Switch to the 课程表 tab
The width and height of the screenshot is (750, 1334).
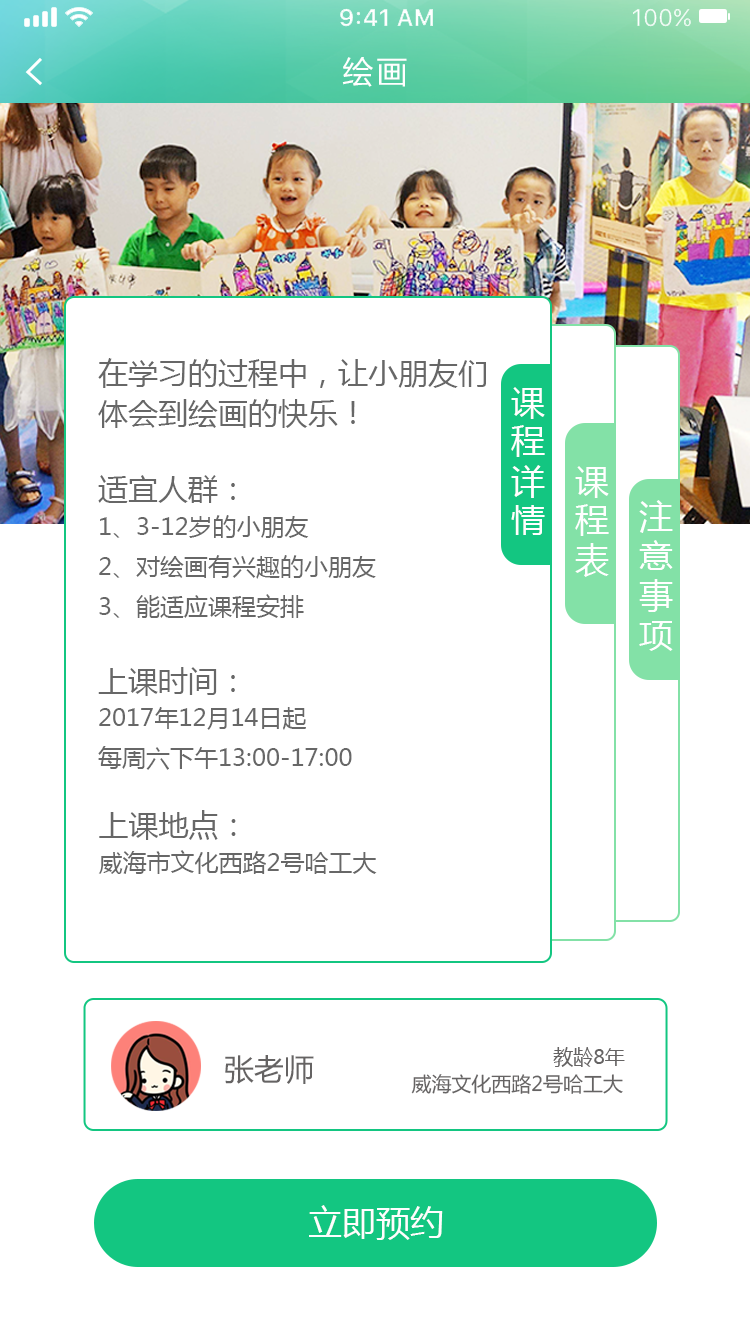591,522
